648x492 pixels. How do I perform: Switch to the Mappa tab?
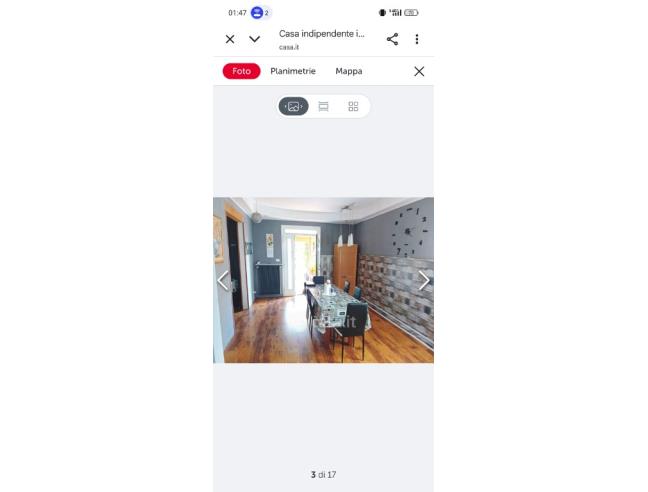click(349, 71)
